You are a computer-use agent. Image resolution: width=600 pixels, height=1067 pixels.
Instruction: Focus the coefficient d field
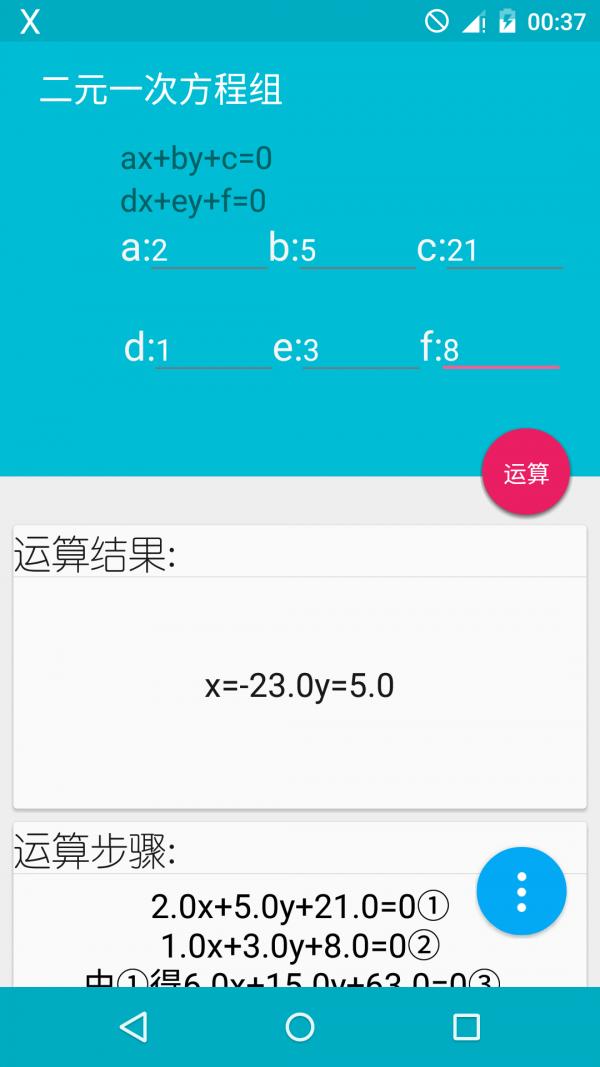coord(212,350)
